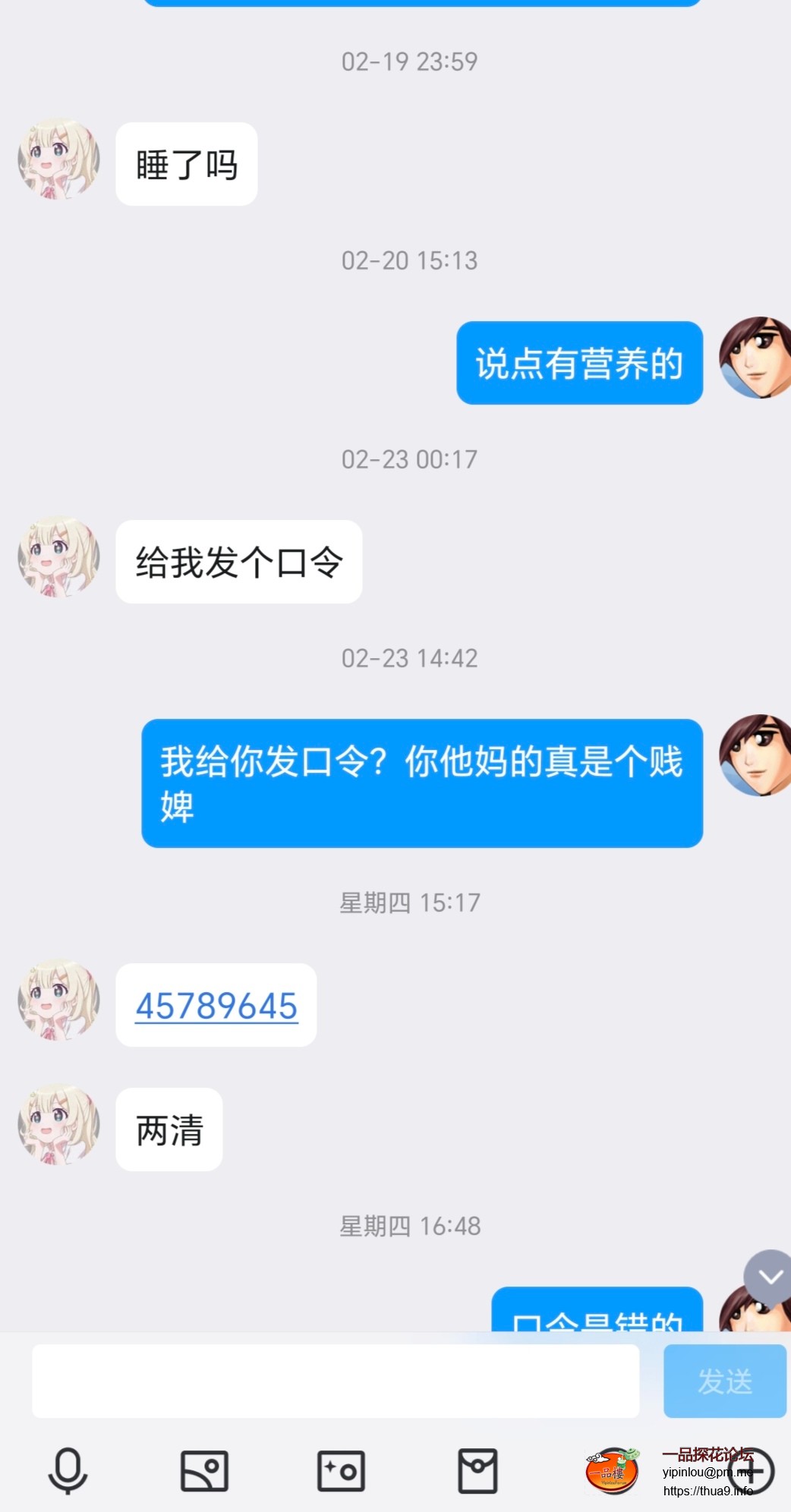Open the linked number 45789645
Viewport: 791px width, 1512px height.
216,1006
